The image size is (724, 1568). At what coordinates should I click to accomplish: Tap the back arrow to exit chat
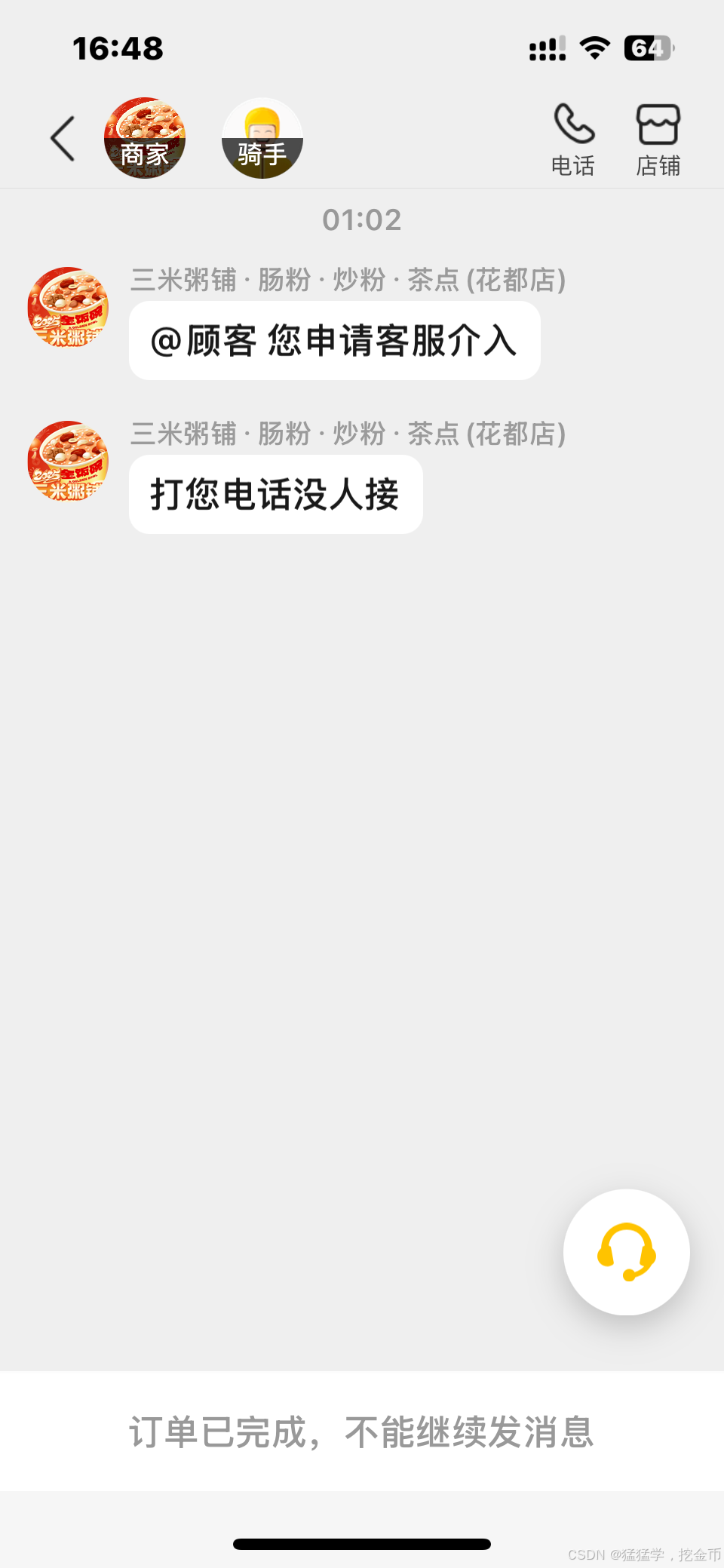pos(62,138)
